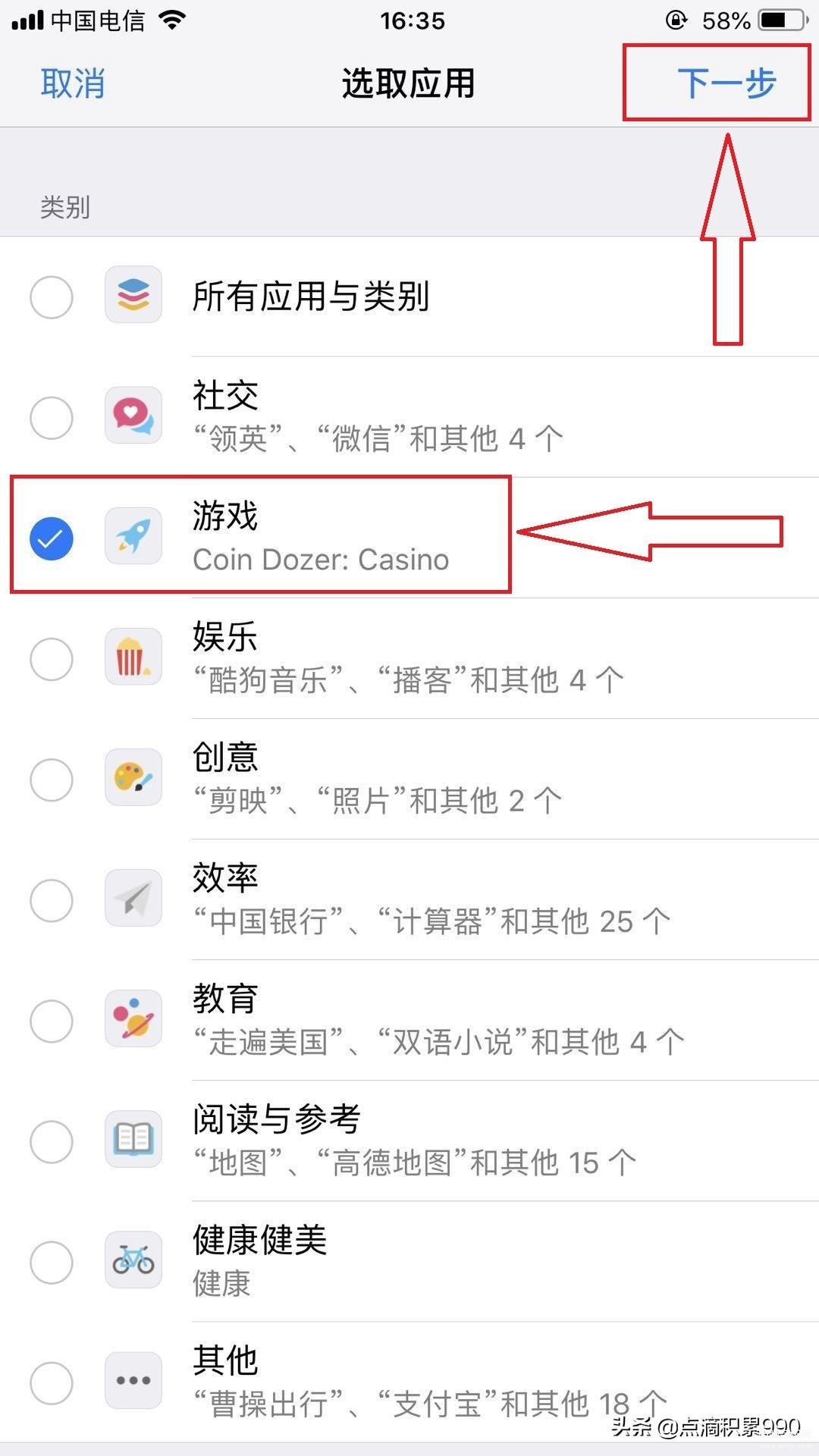Select the 创意 category
The image size is (819, 1456).
tap(409, 778)
